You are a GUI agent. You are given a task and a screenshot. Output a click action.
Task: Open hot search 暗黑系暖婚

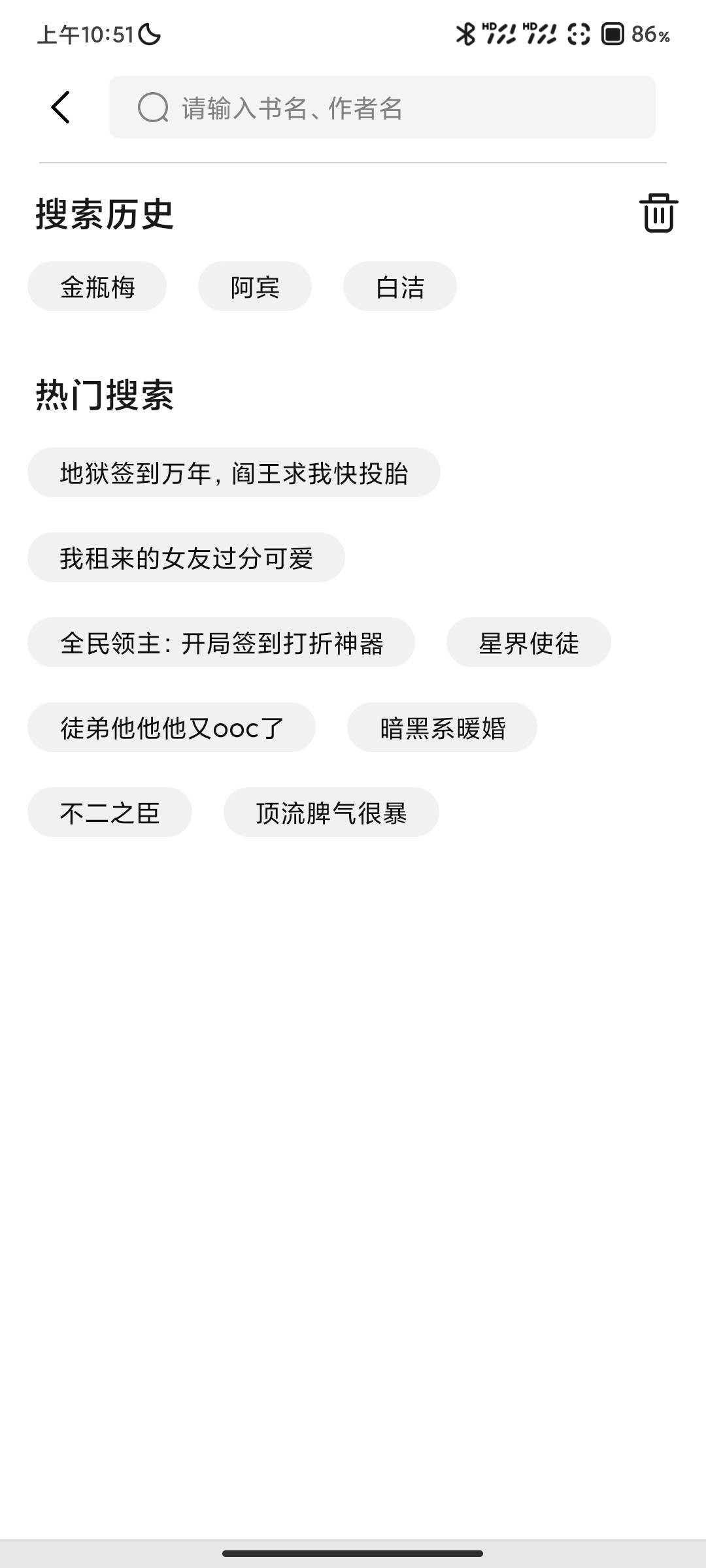click(442, 727)
